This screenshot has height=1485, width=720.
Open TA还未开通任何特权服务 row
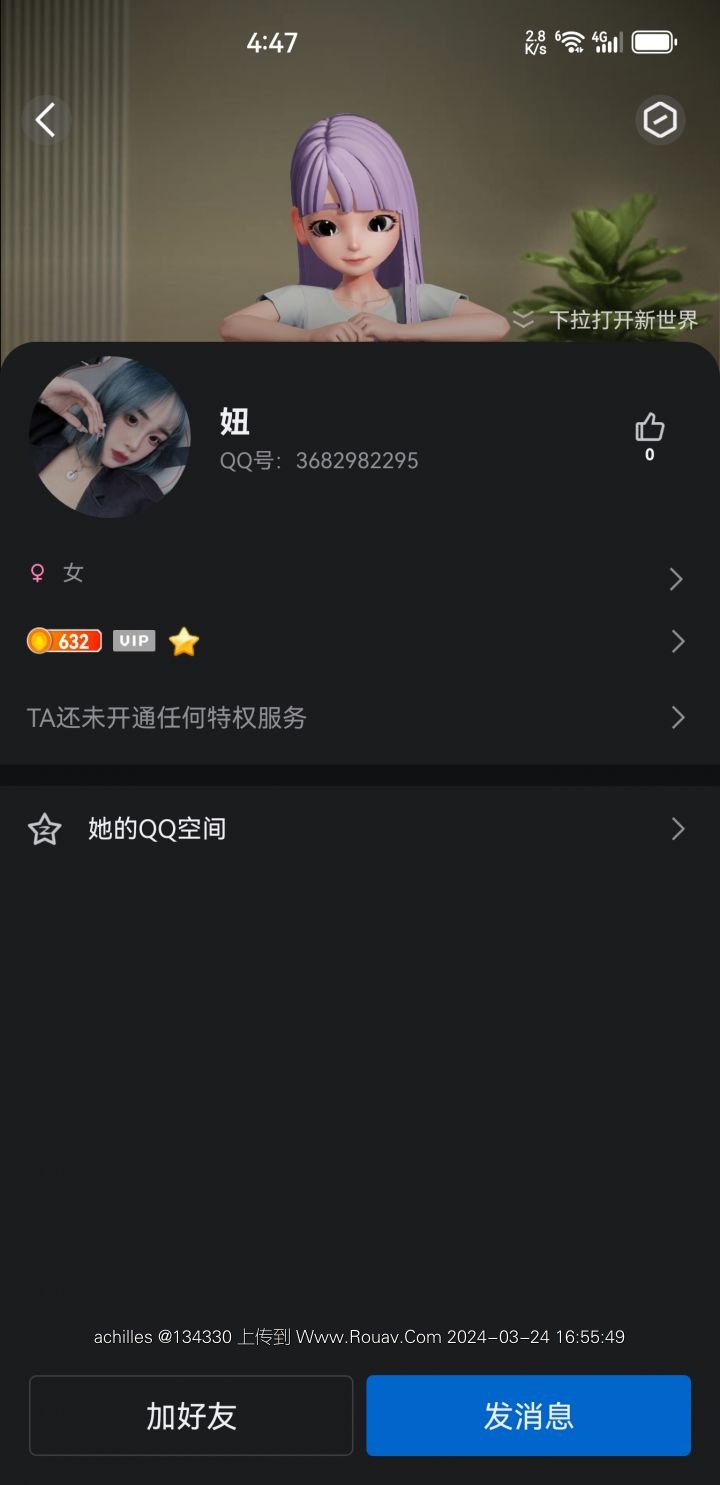point(360,717)
